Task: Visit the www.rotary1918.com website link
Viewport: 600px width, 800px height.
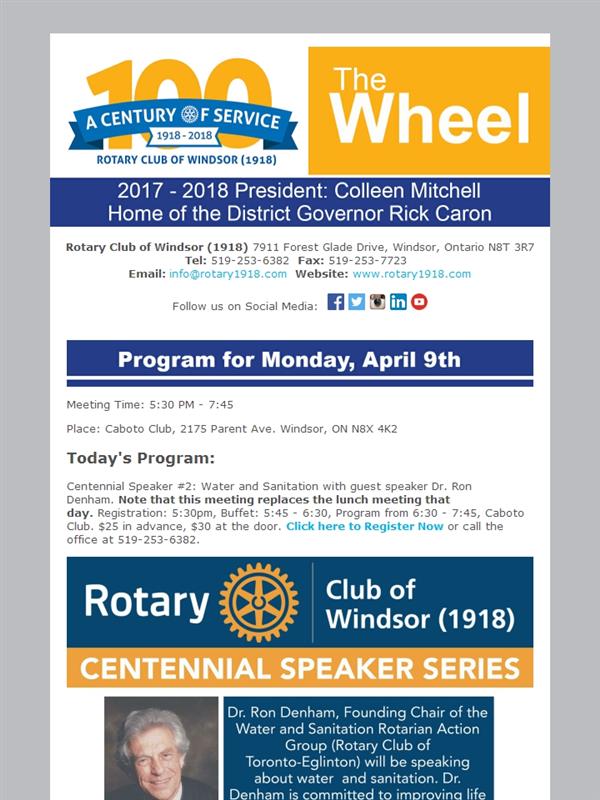Action: tap(412, 274)
